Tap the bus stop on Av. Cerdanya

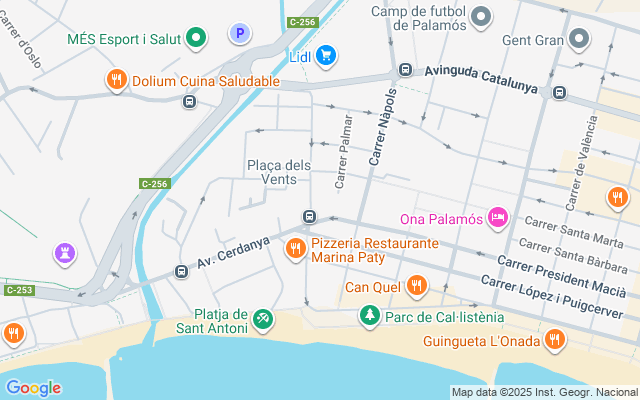coord(181,271)
